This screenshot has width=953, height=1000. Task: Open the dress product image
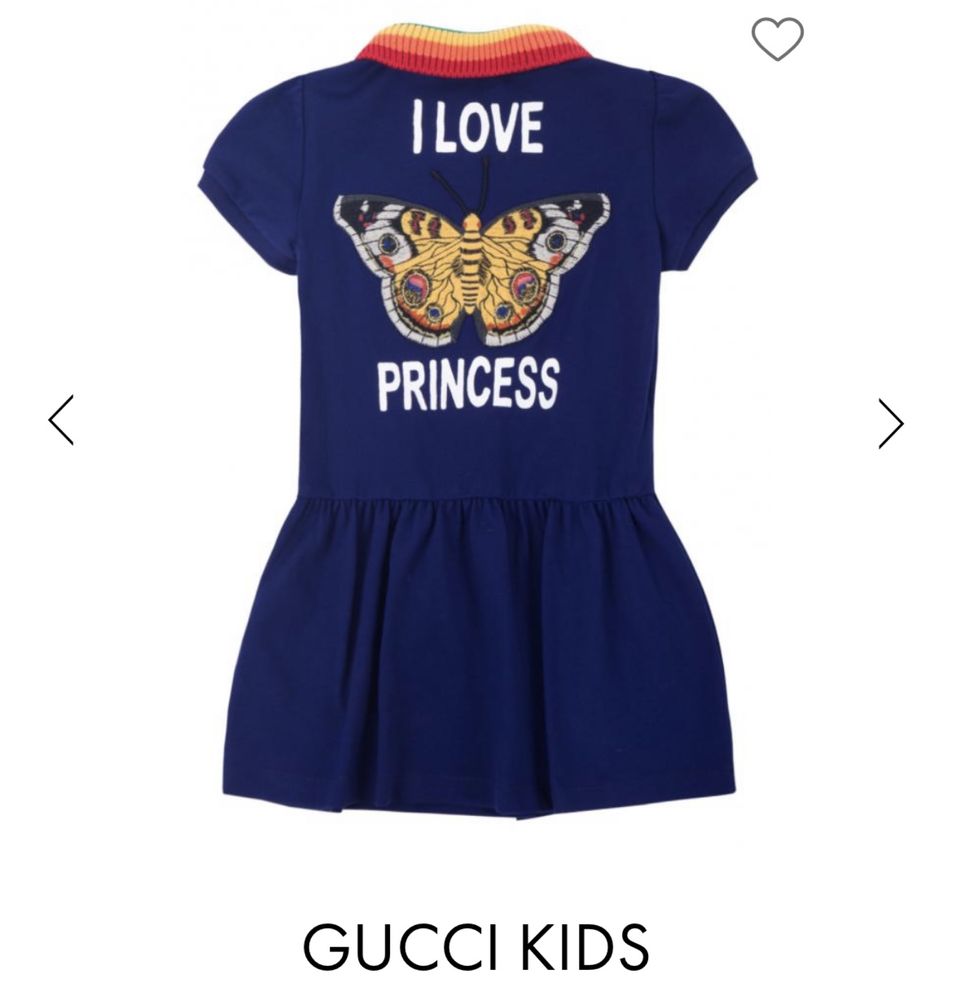tap(476, 420)
